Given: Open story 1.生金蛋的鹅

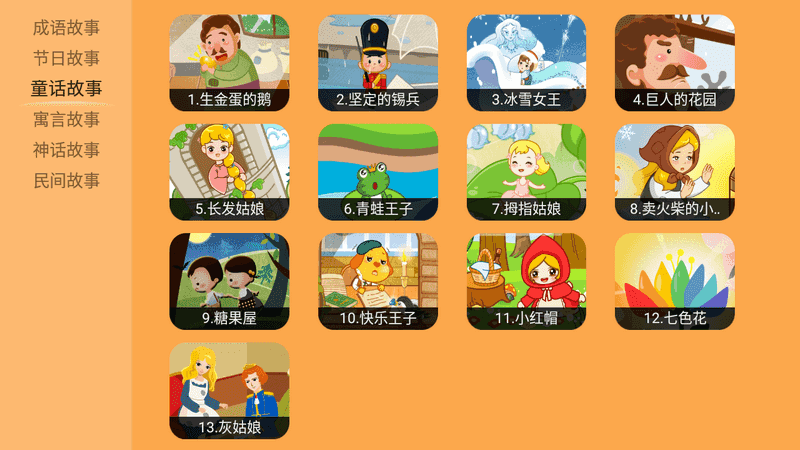Looking at the screenshot, I should coord(229,62).
